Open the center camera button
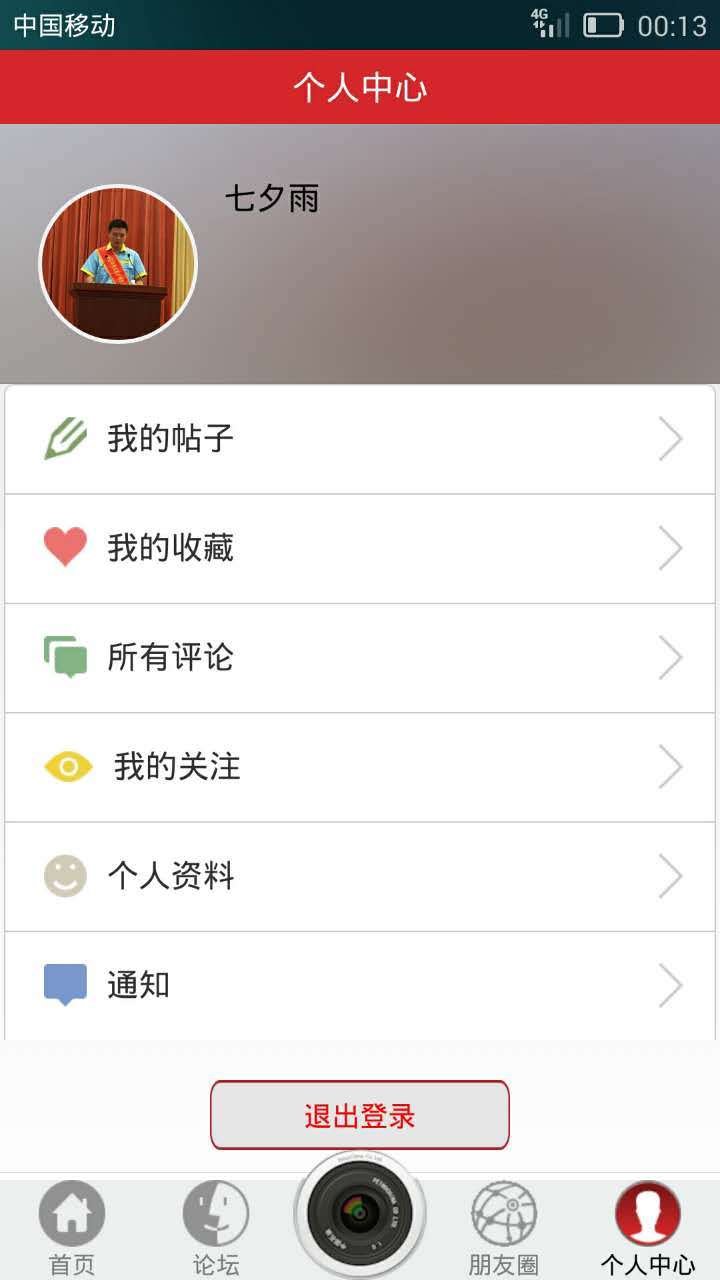 pyautogui.click(x=360, y=1213)
